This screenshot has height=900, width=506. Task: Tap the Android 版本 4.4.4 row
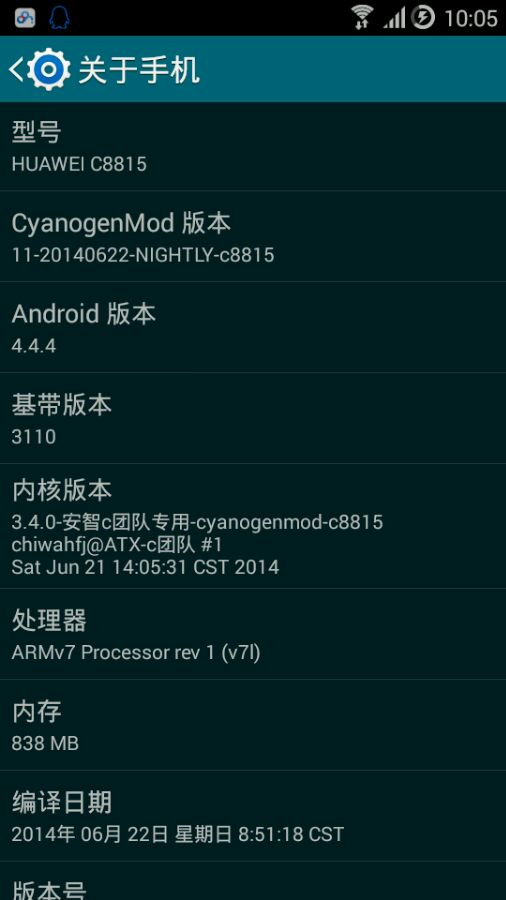tap(253, 327)
